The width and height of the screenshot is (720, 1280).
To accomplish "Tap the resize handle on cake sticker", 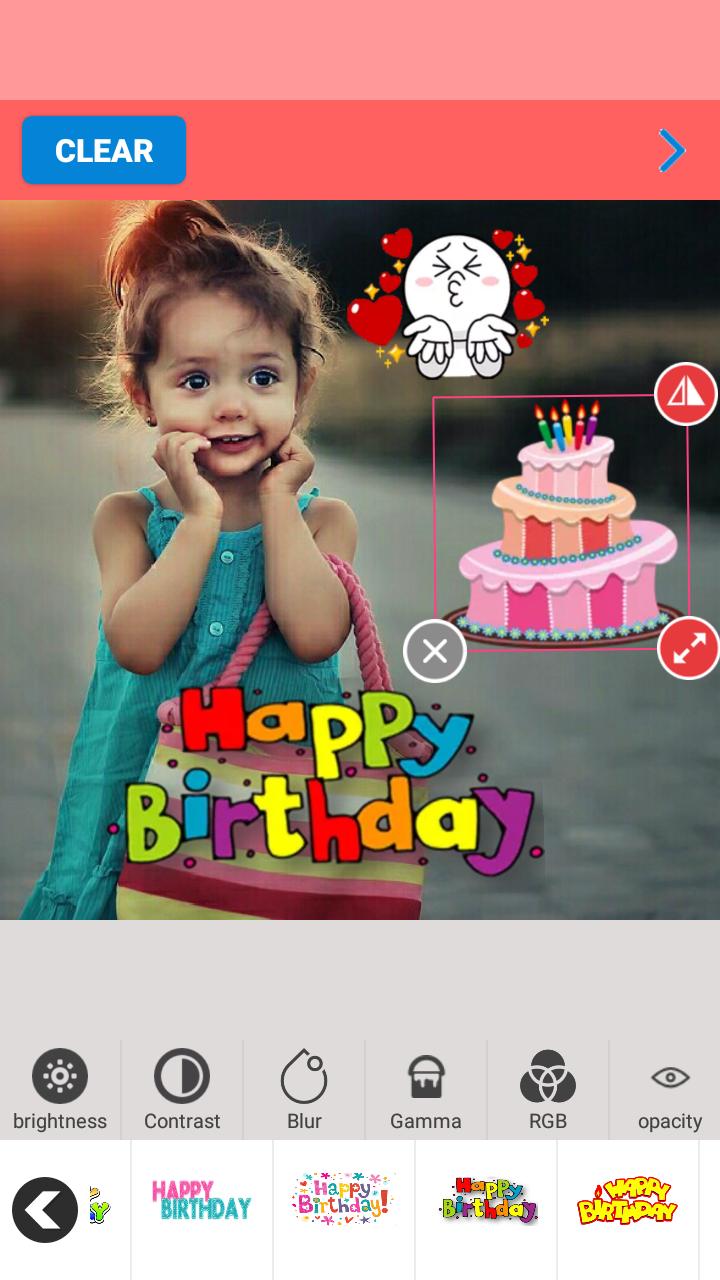I will pyautogui.click(x=689, y=648).
